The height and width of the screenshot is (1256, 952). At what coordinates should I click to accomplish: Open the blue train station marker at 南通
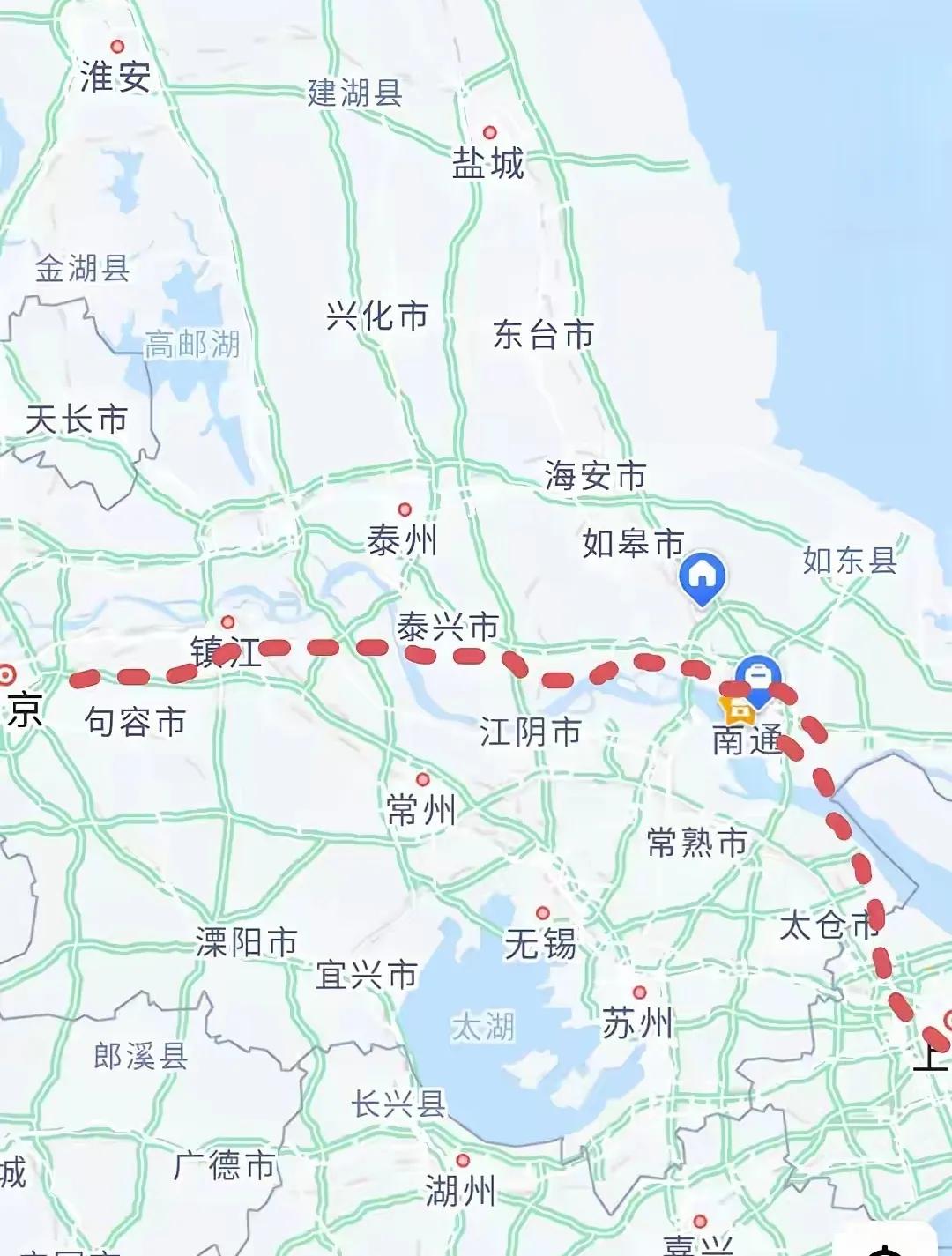pos(758,675)
